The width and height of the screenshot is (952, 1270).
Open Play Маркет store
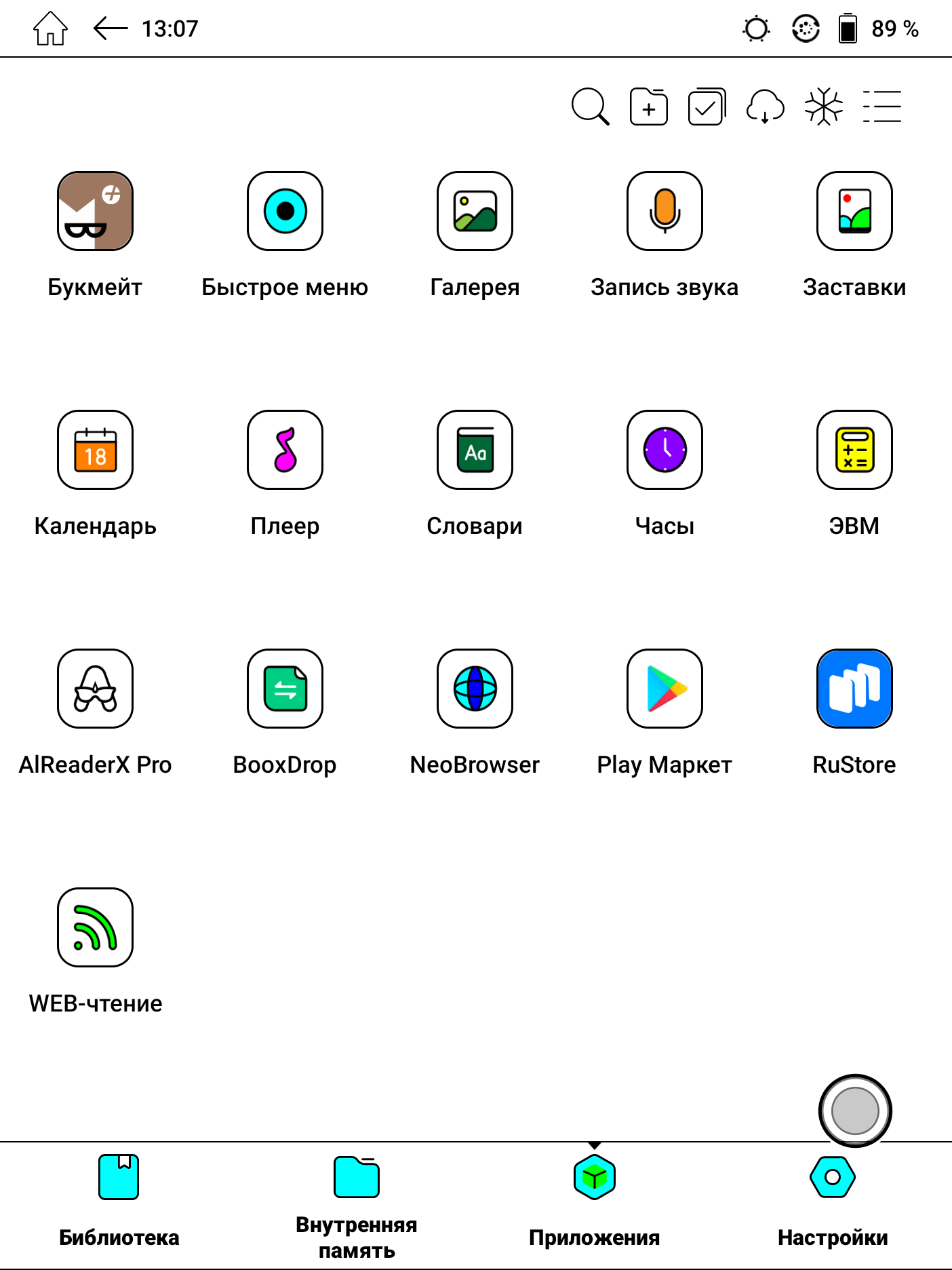tap(665, 689)
